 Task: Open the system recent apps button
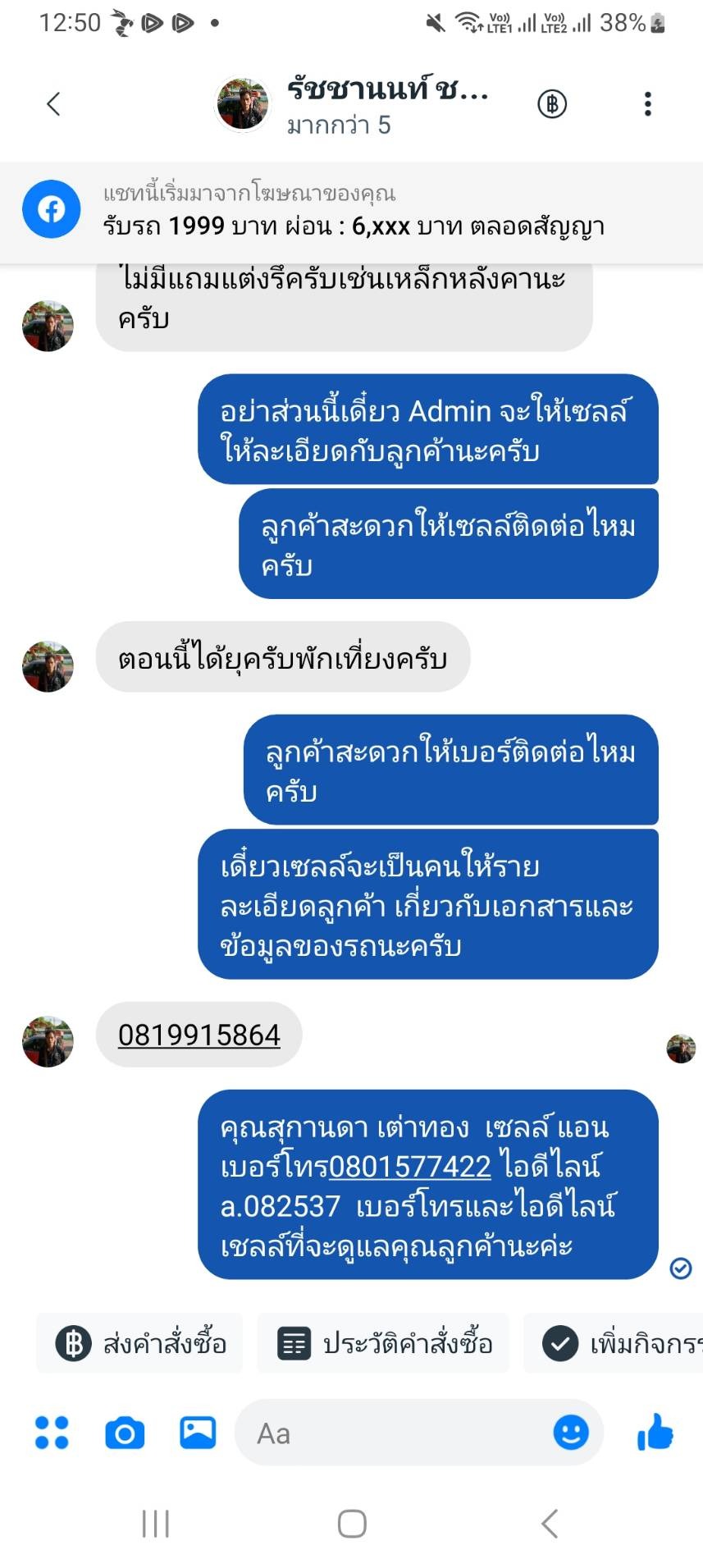(x=155, y=1524)
